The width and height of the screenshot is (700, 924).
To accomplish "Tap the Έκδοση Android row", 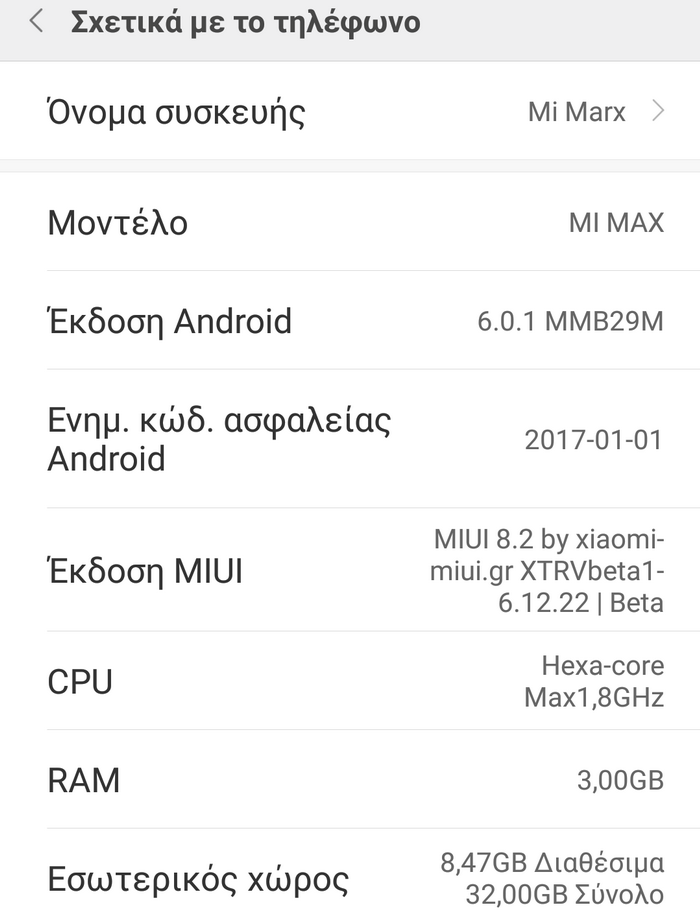I will [x=350, y=321].
